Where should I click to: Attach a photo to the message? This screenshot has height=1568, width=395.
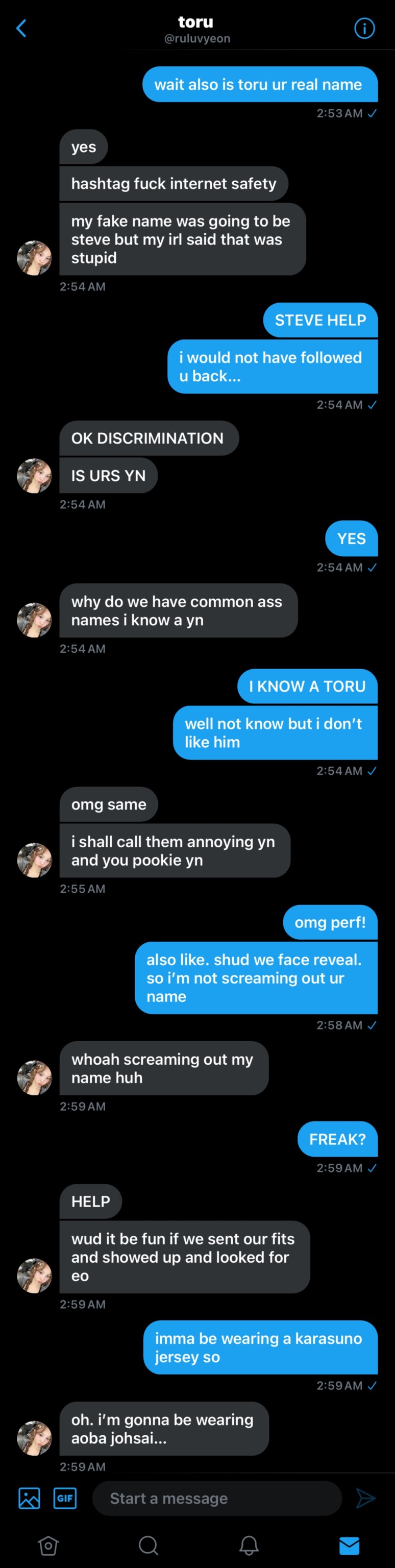tap(29, 1498)
